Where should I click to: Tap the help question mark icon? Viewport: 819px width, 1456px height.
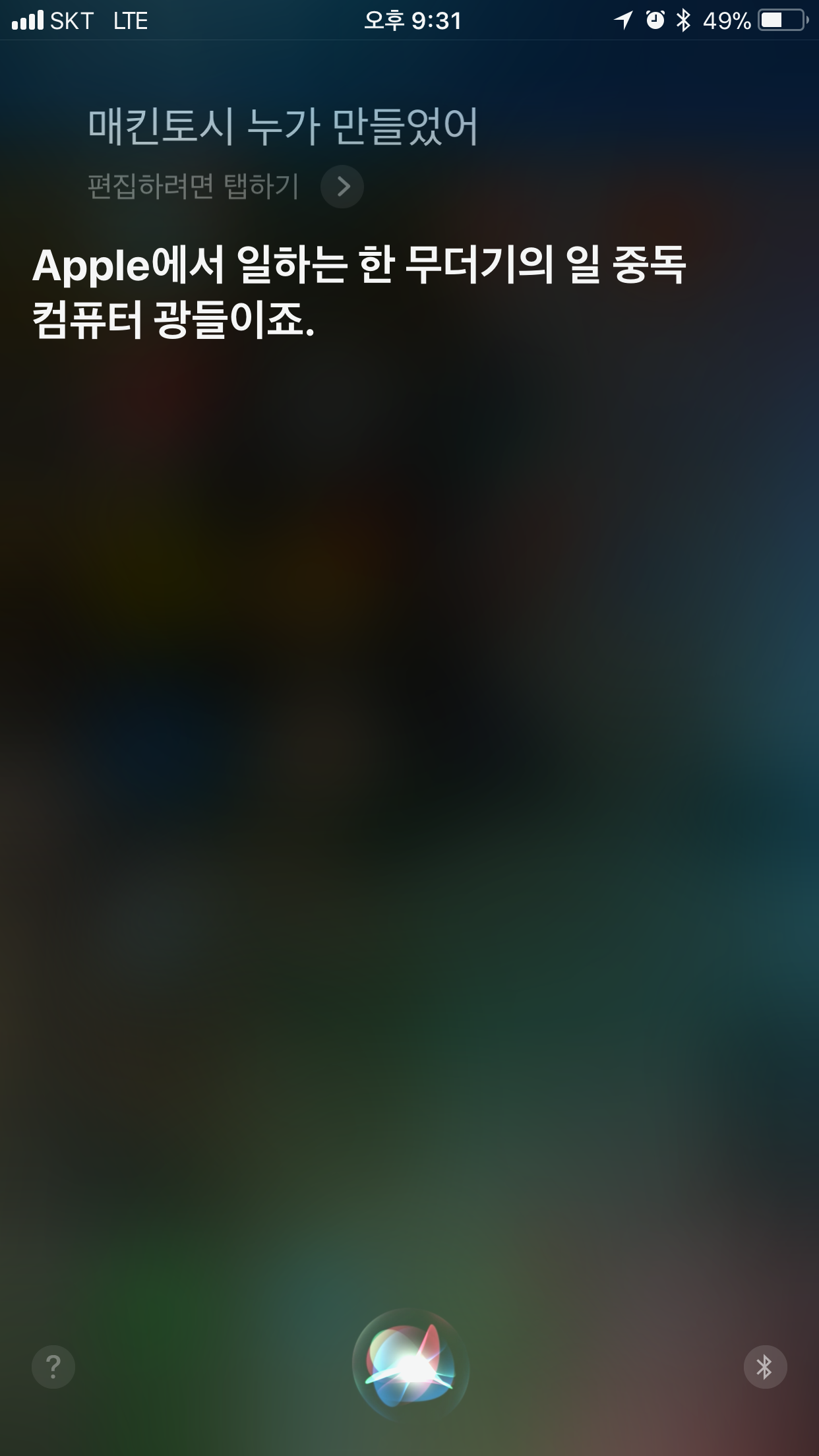[x=54, y=1365]
